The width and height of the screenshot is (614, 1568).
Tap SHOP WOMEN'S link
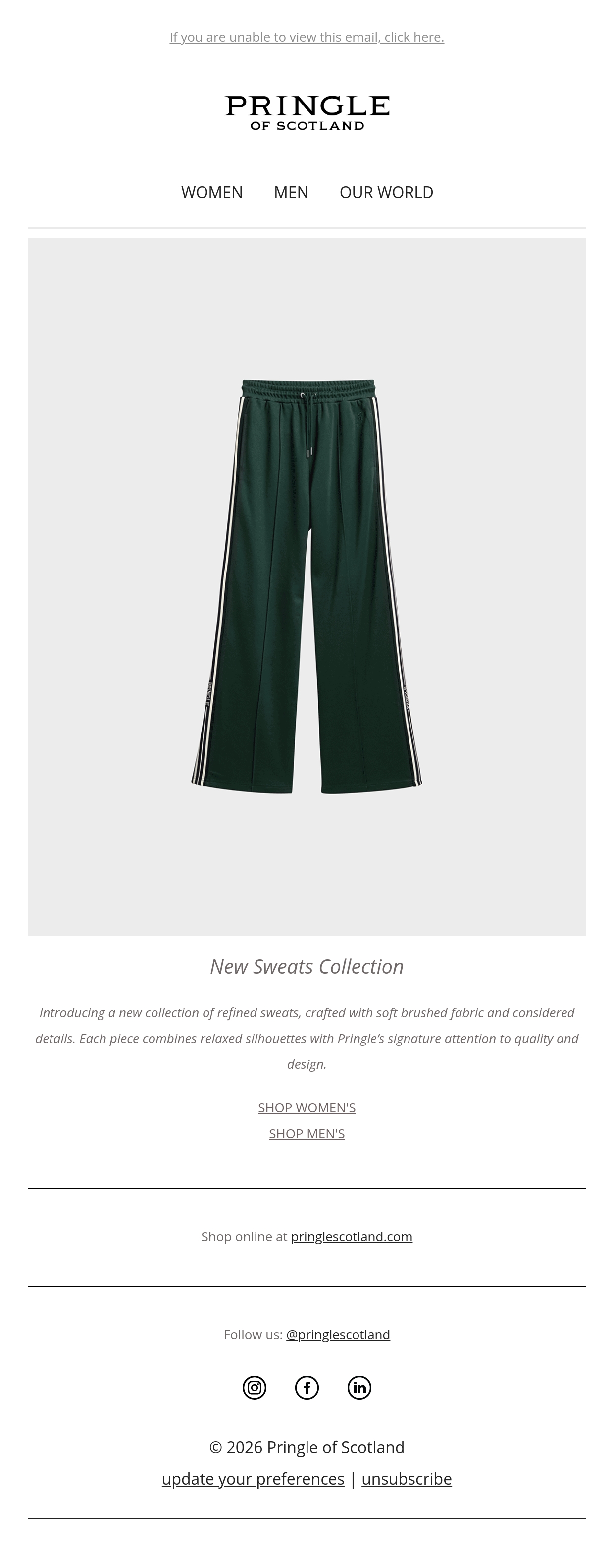(307, 1108)
